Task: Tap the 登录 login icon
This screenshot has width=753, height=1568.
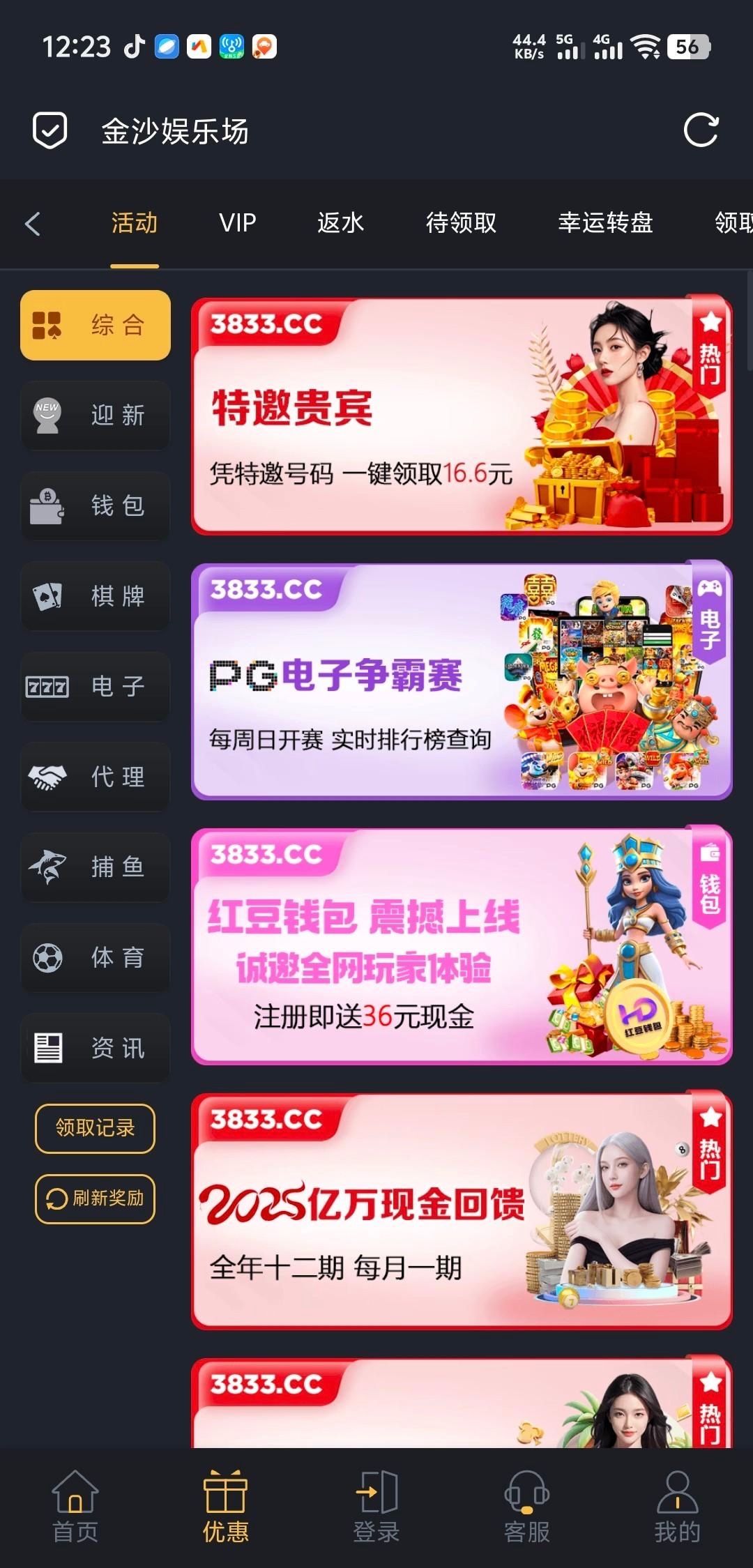Action: pos(376,1501)
